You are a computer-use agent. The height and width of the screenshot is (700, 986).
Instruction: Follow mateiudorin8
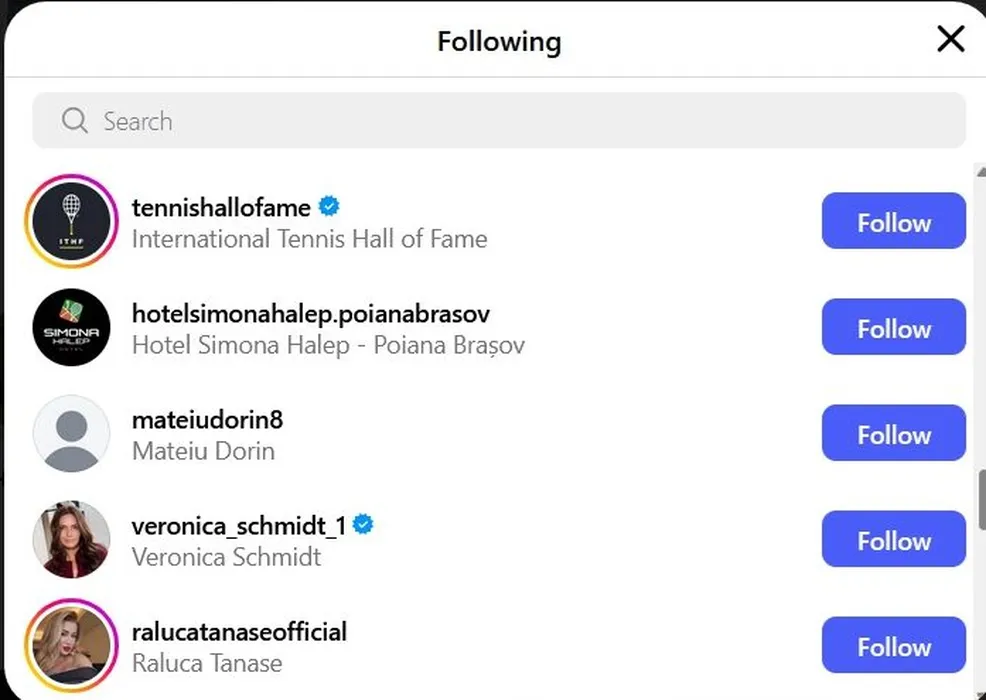pyautogui.click(x=893, y=434)
